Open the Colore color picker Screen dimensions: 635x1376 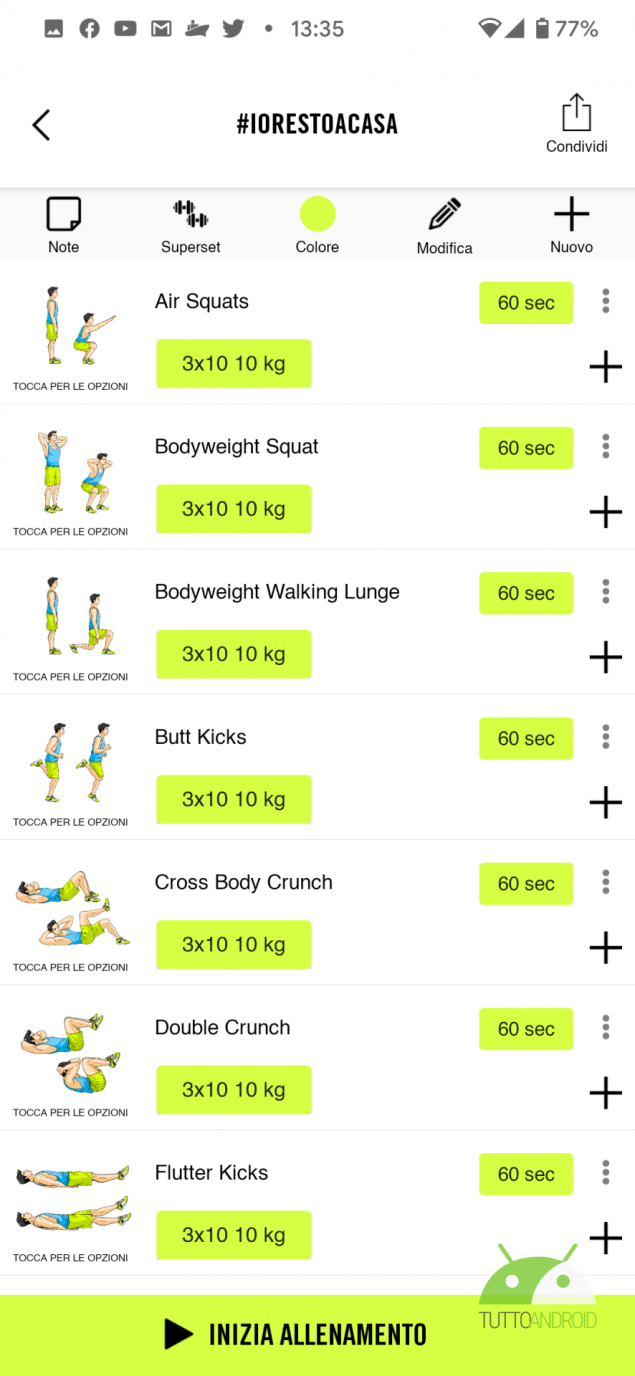click(317, 225)
